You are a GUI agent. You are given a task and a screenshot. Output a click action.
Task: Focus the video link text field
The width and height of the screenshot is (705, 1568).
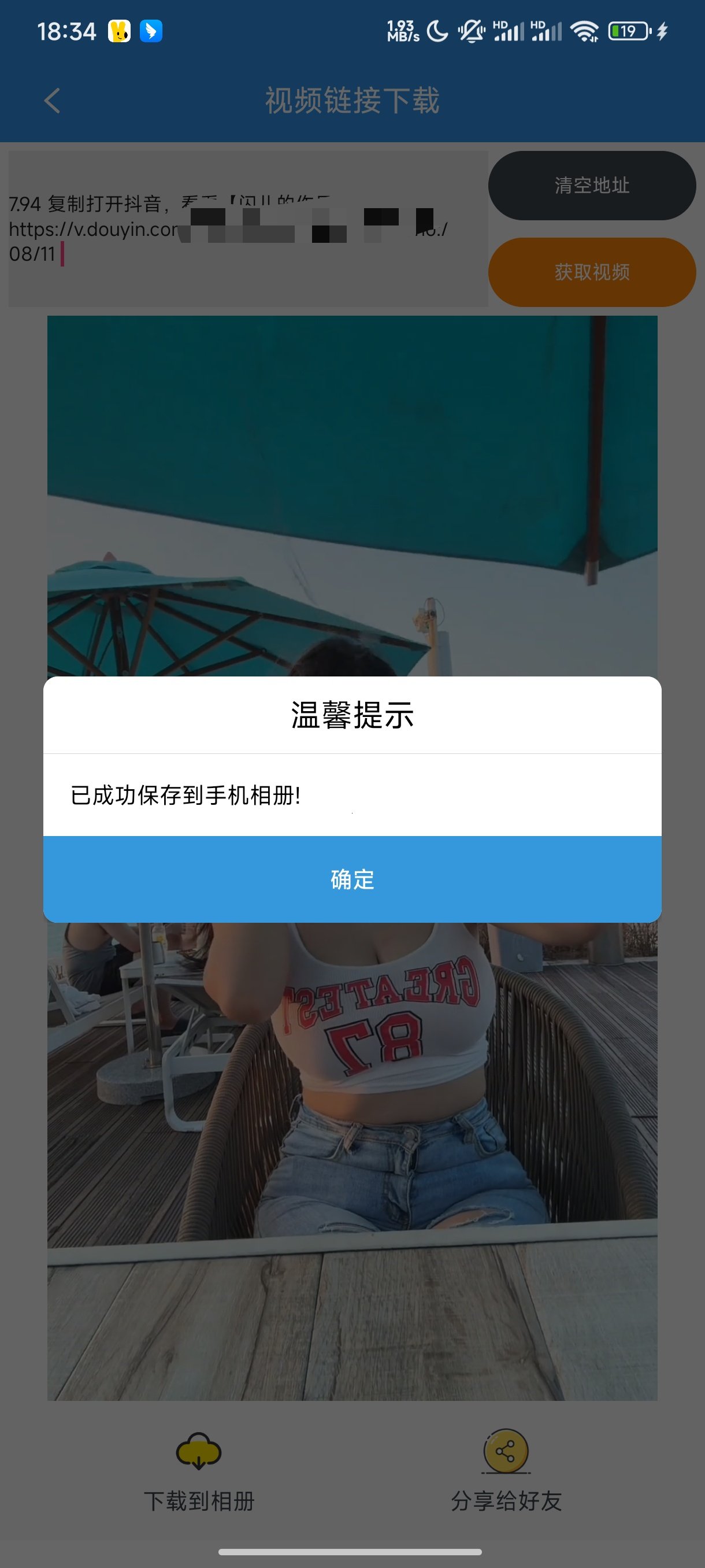pyautogui.click(x=247, y=229)
